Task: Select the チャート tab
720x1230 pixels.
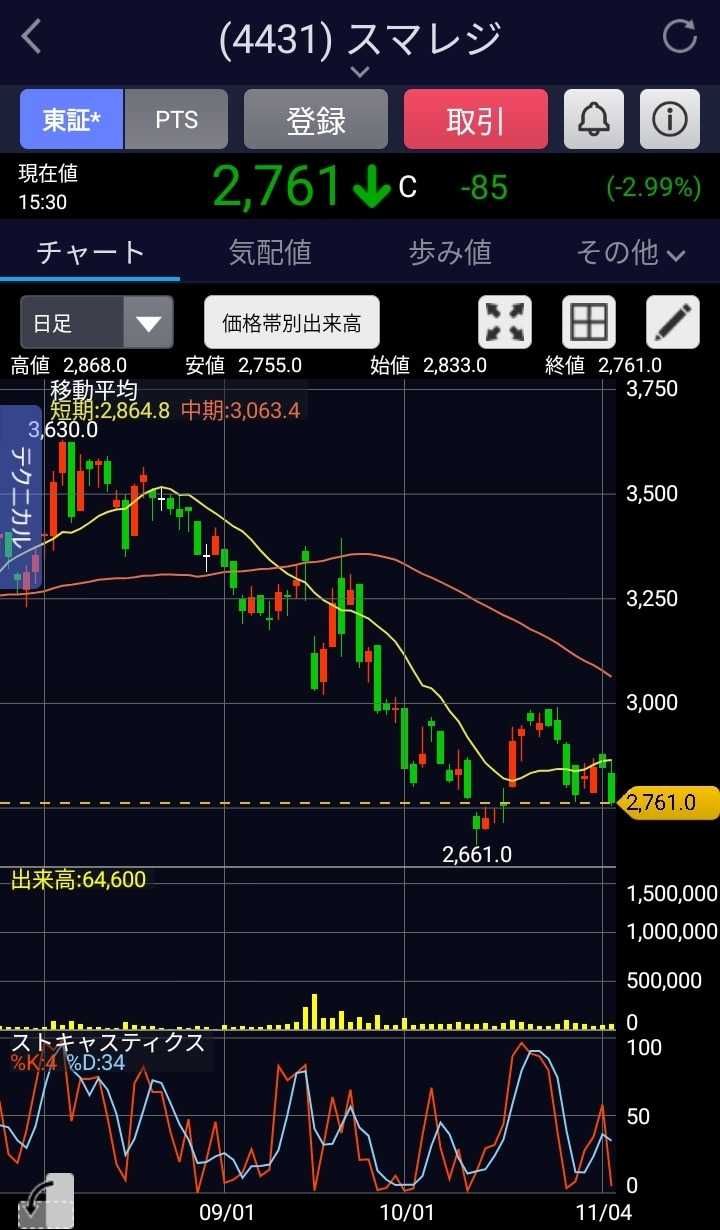Action: pos(90,253)
